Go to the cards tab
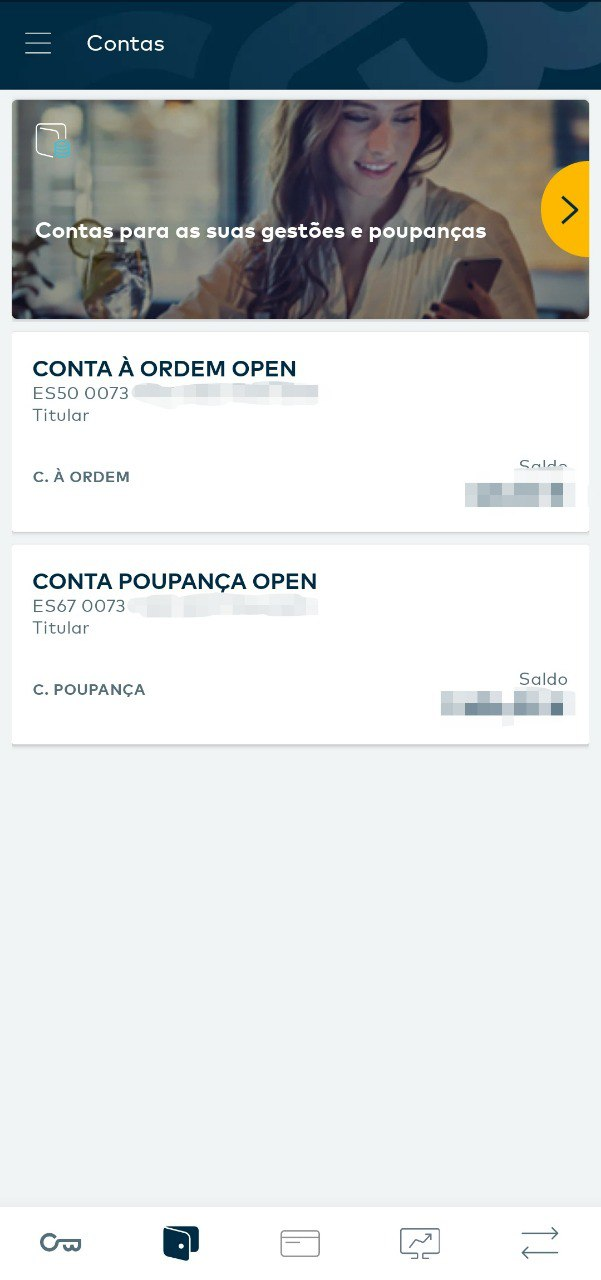 tap(300, 1243)
